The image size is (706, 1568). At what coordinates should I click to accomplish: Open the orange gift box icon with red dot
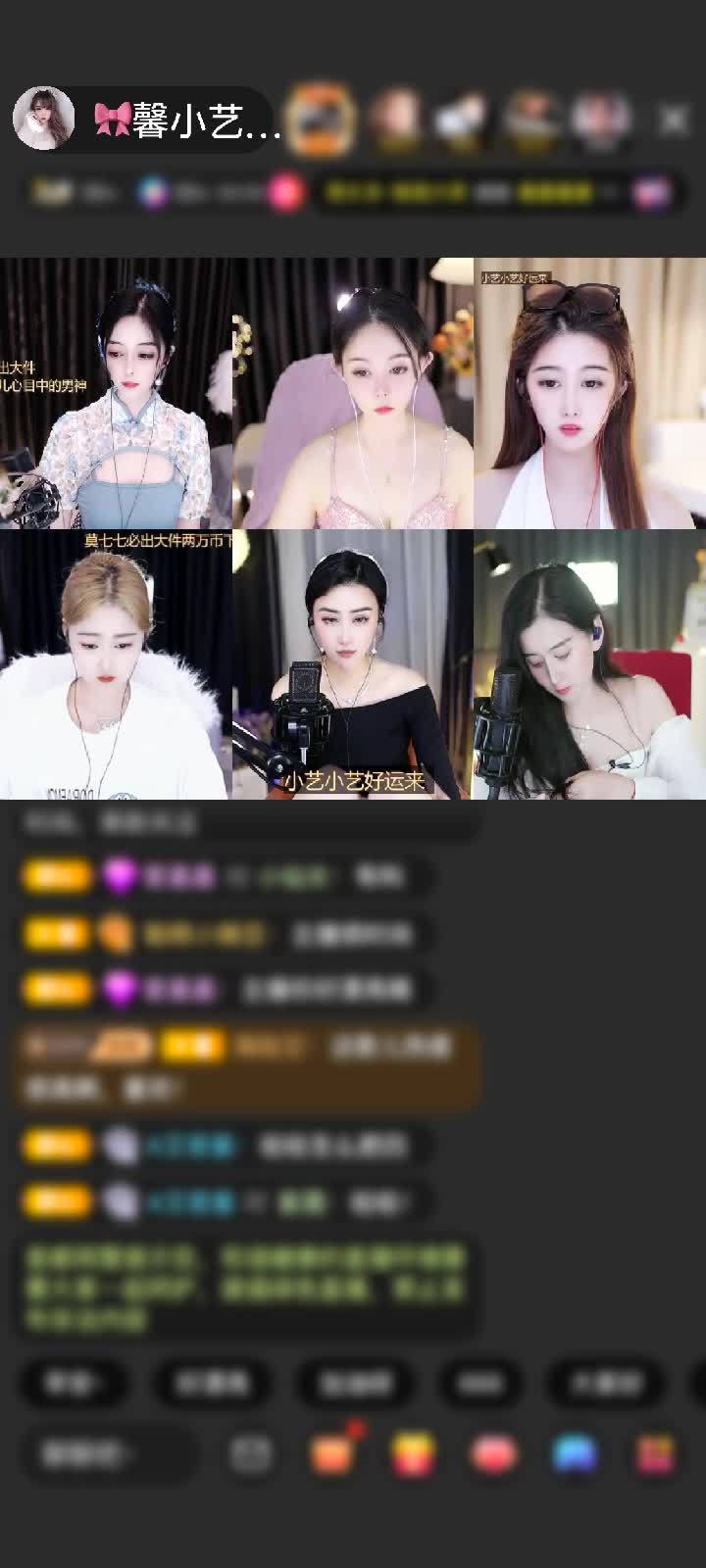333,1454
